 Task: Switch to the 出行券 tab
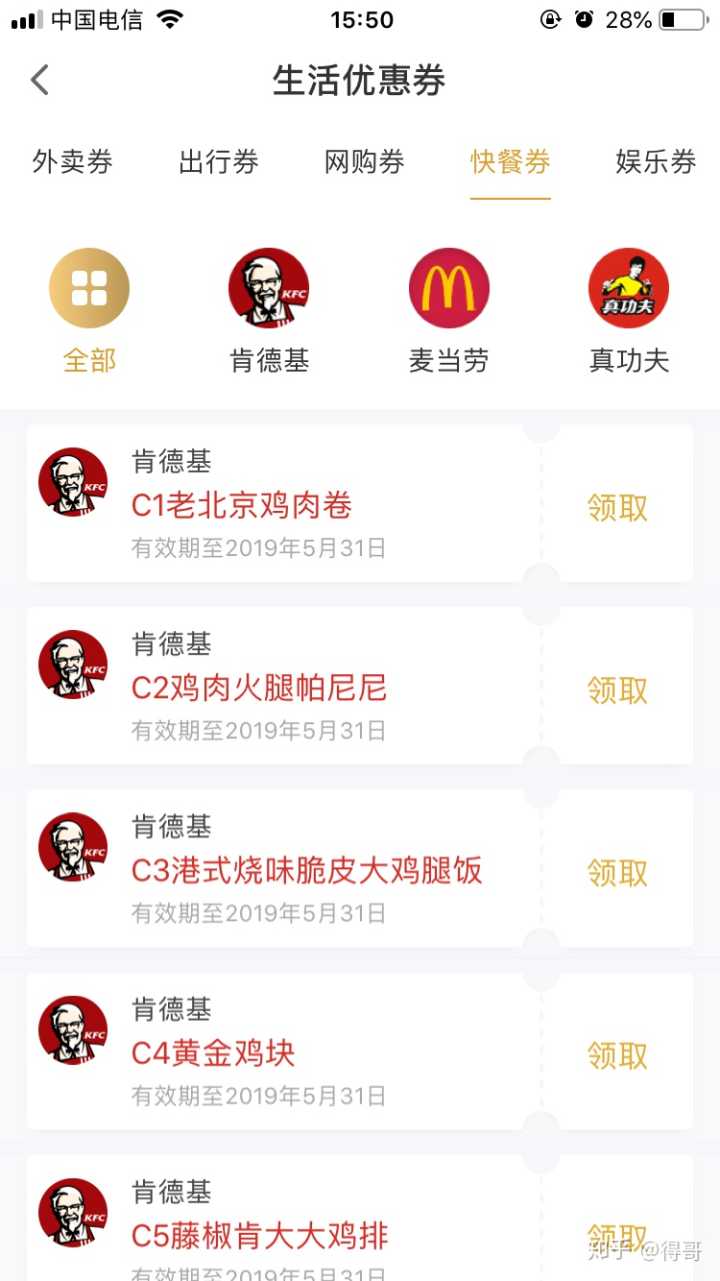pos(218,162)
